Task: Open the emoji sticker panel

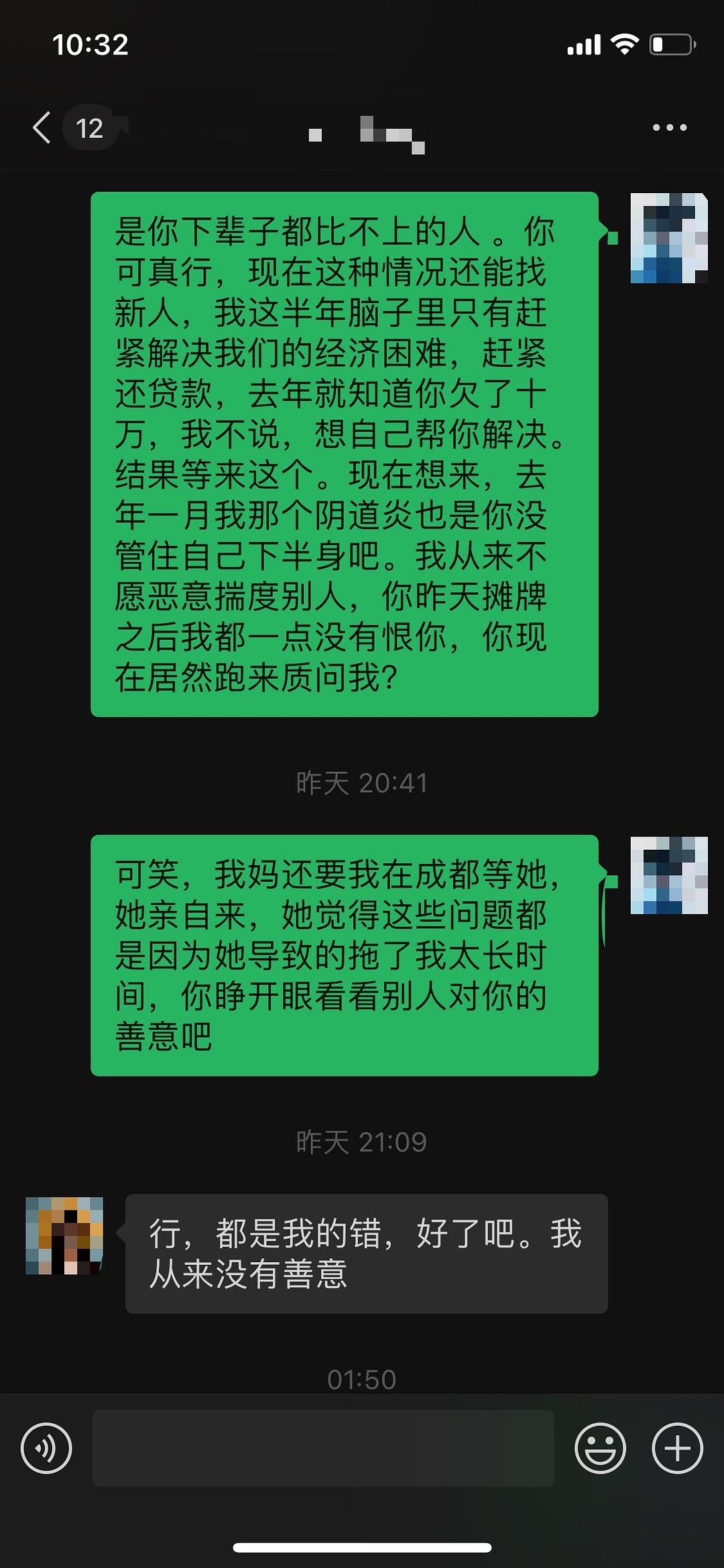Action: [x=600, y=1448]
